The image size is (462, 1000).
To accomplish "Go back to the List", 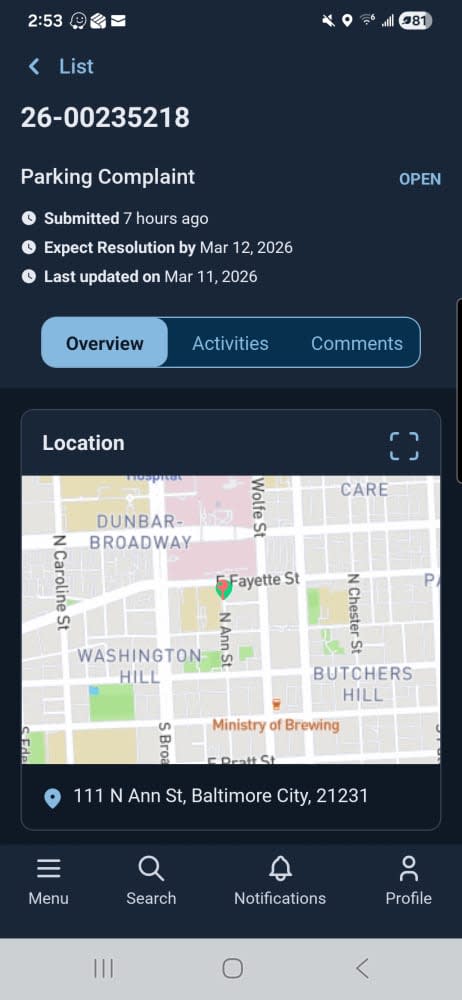I will [x=61, y=66].
